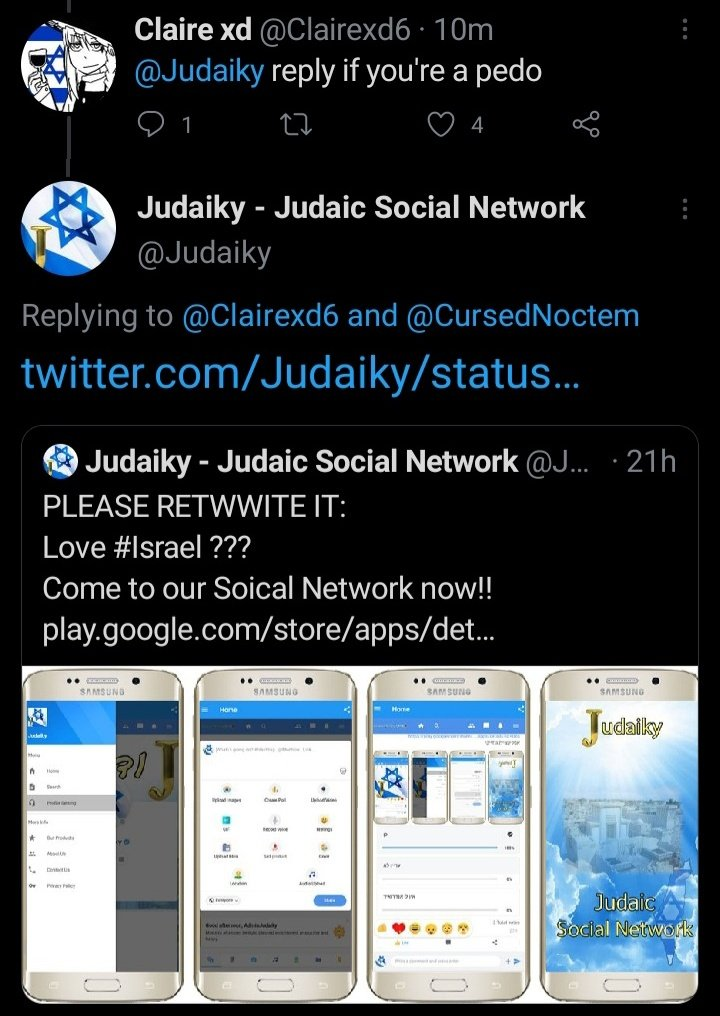This screenshot has height=1016, width=720.
Task: Like Claire xd's tweet
Action: pos(441,125)
